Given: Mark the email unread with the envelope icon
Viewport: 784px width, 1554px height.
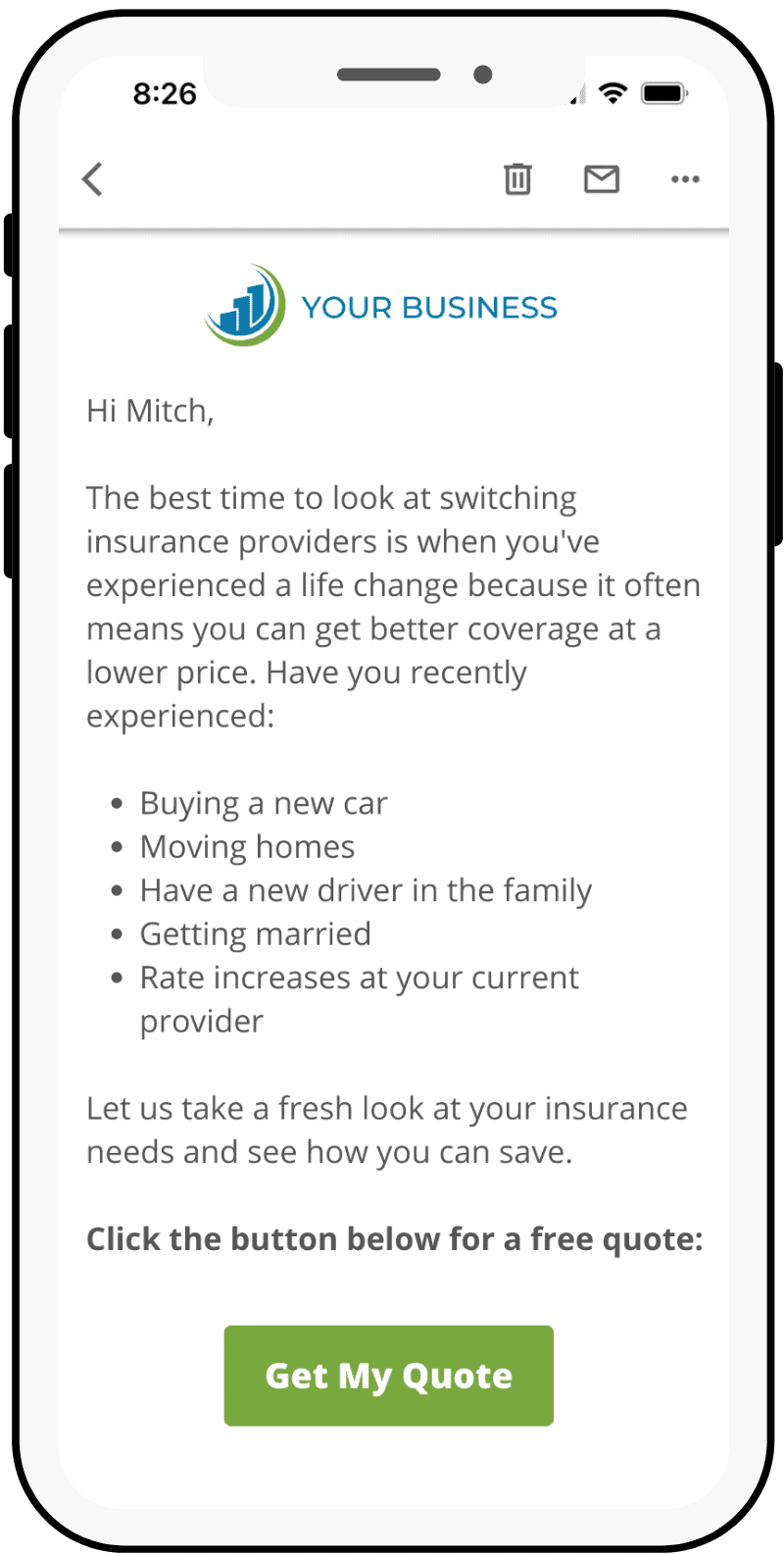Looking at the screenshot, I should (602, 179).
